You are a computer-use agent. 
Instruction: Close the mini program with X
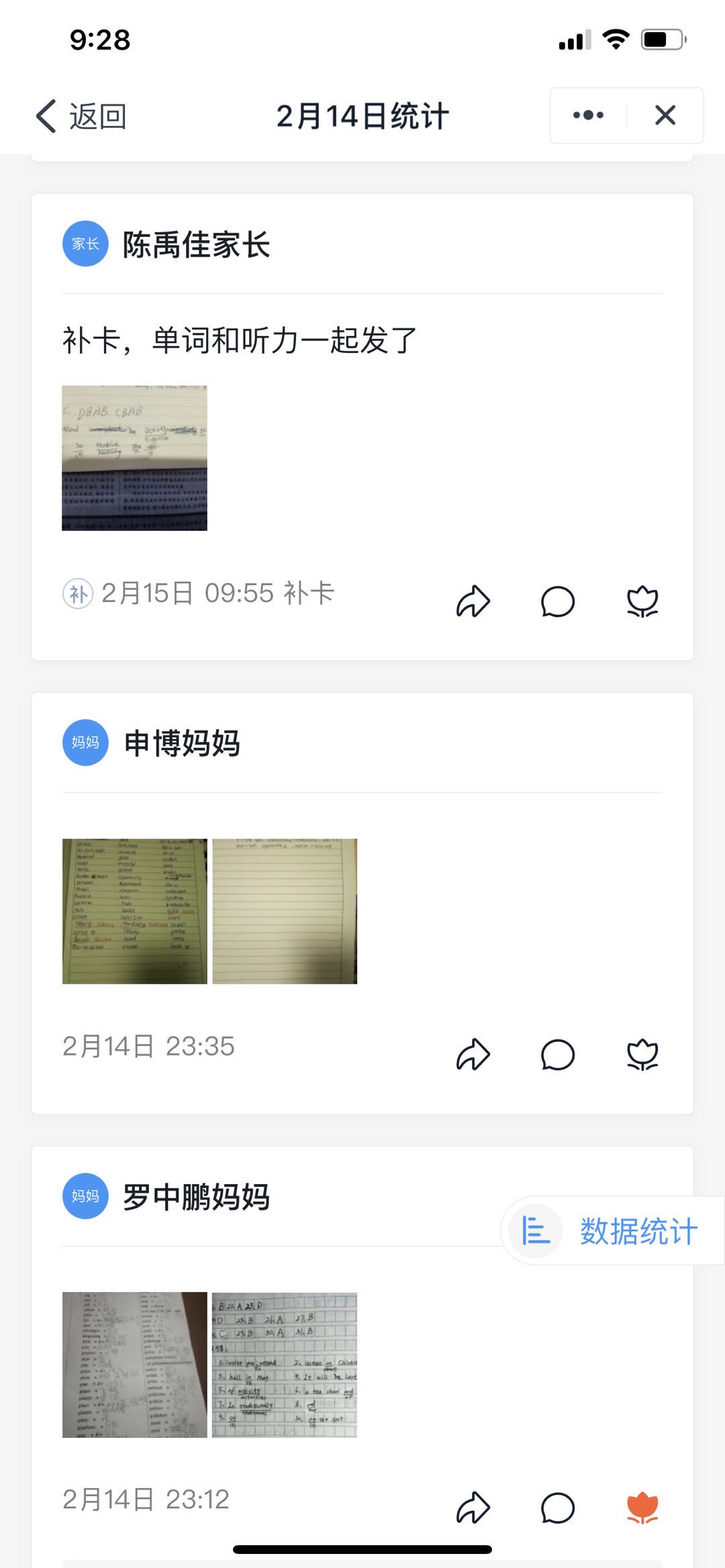pyautogui.click(x=665, y=115)
